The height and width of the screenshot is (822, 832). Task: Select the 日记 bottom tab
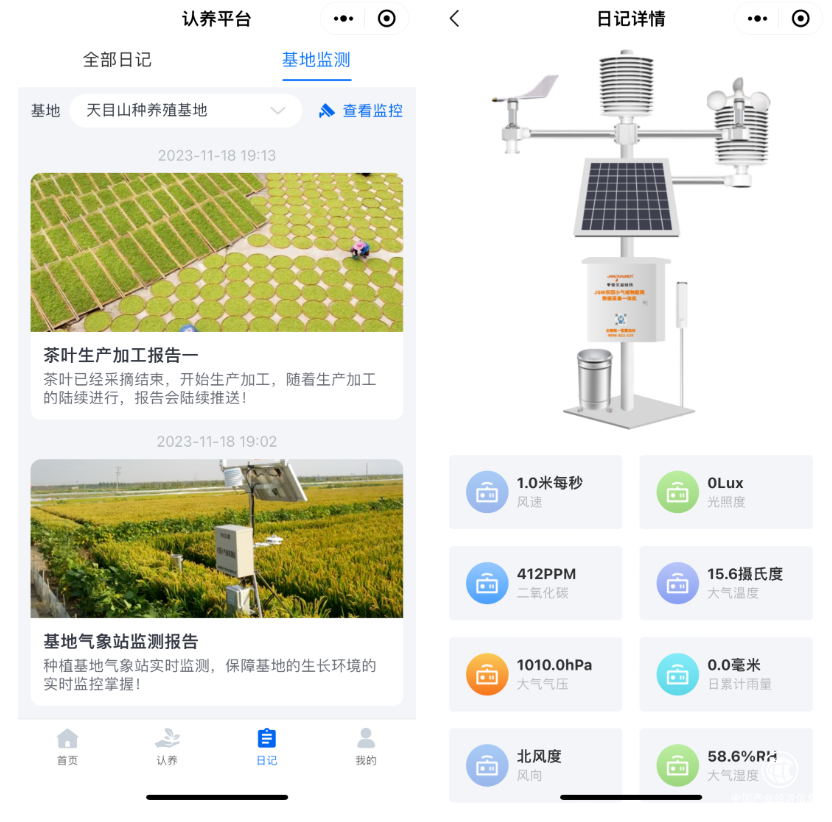point(266,747)
